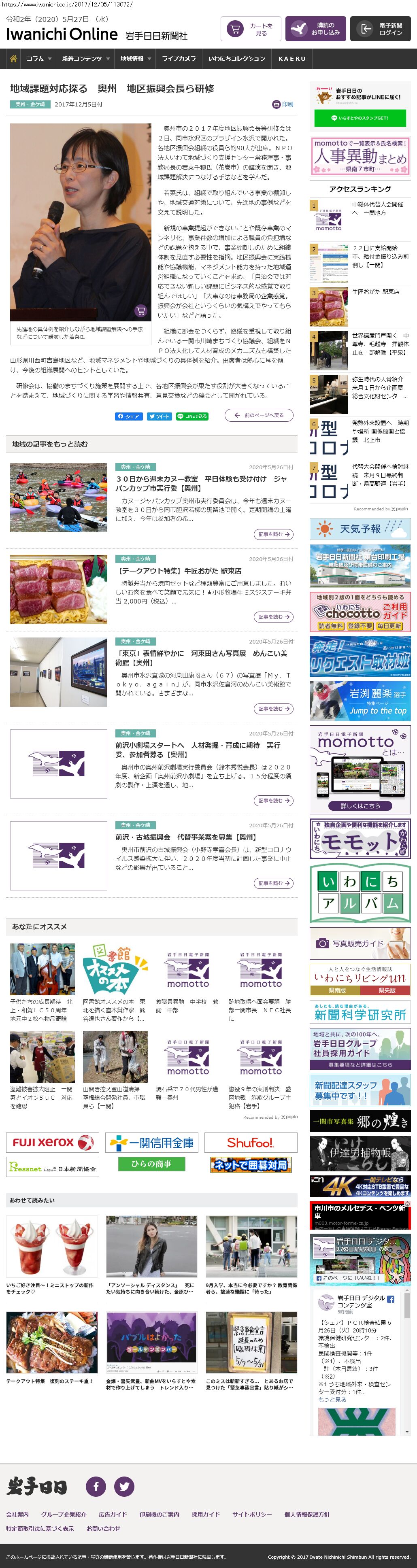Open サイトポリシー footer link
Screen dimensions: 417x1568
pyautogui.click(x=252, y=1514)
